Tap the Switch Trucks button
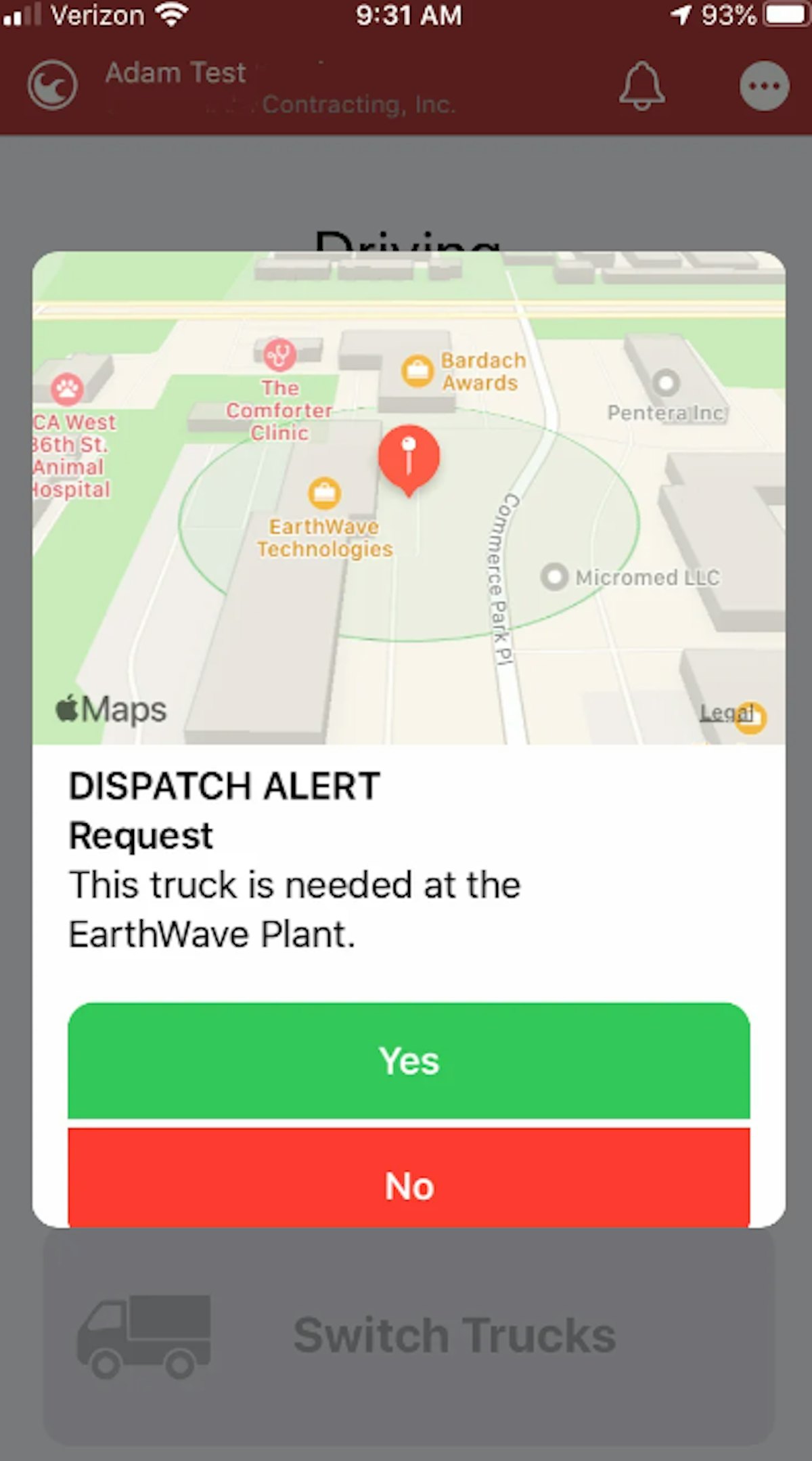This screenshot has width=812, height=1461. [x=409, y=1335]
